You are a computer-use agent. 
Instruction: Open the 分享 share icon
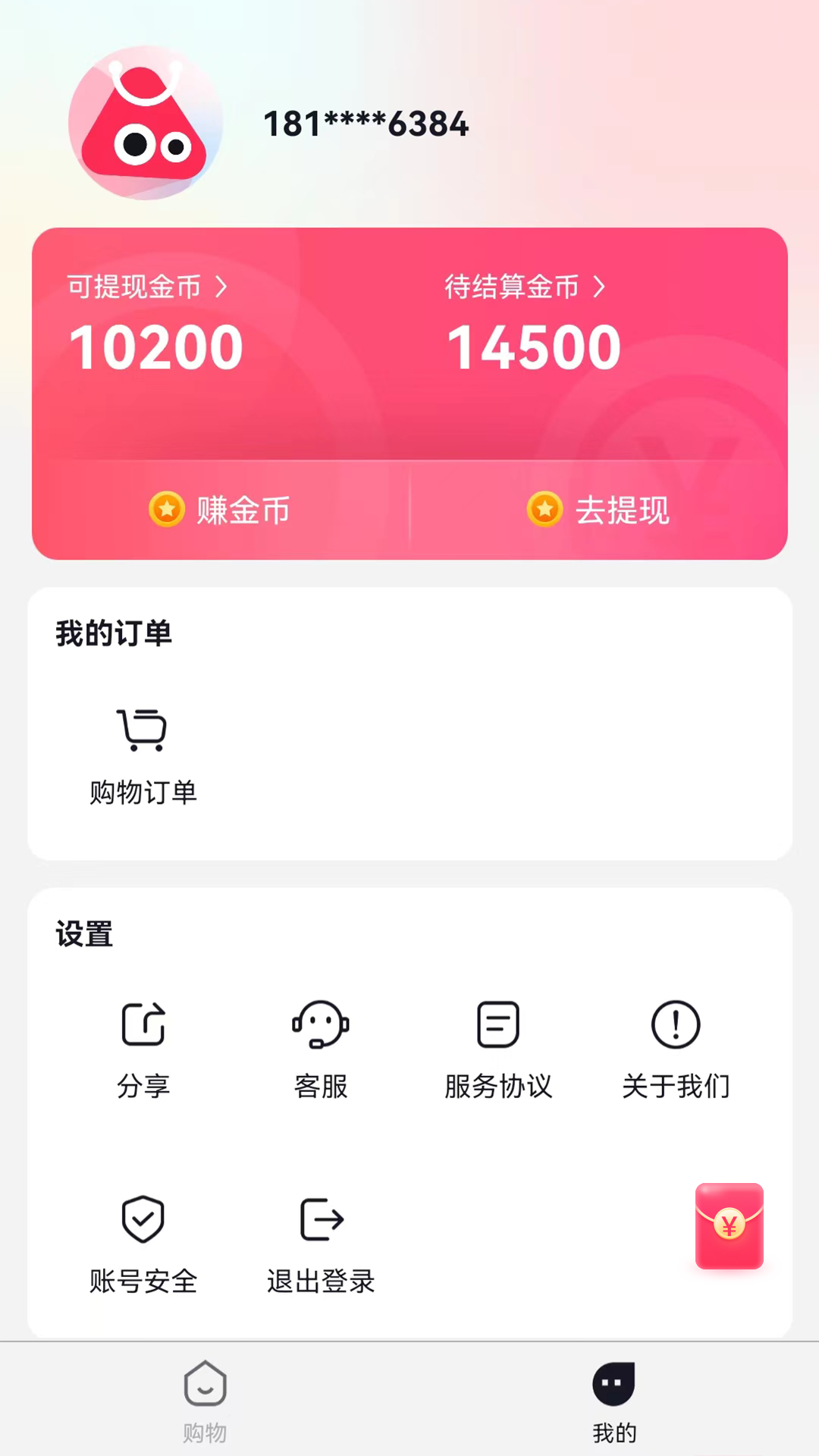143,1025
